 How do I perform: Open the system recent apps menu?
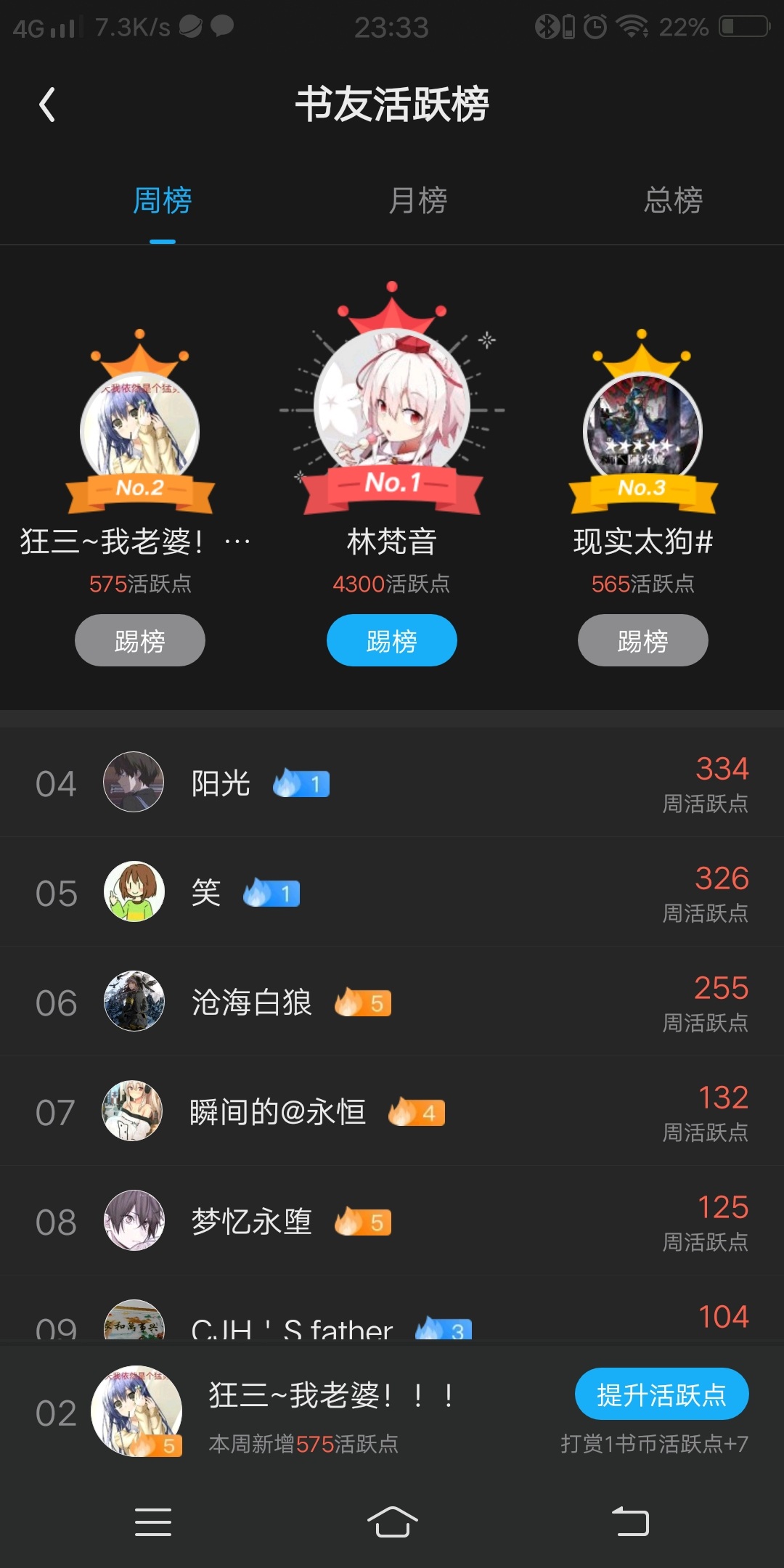(x=153, y=1522)
